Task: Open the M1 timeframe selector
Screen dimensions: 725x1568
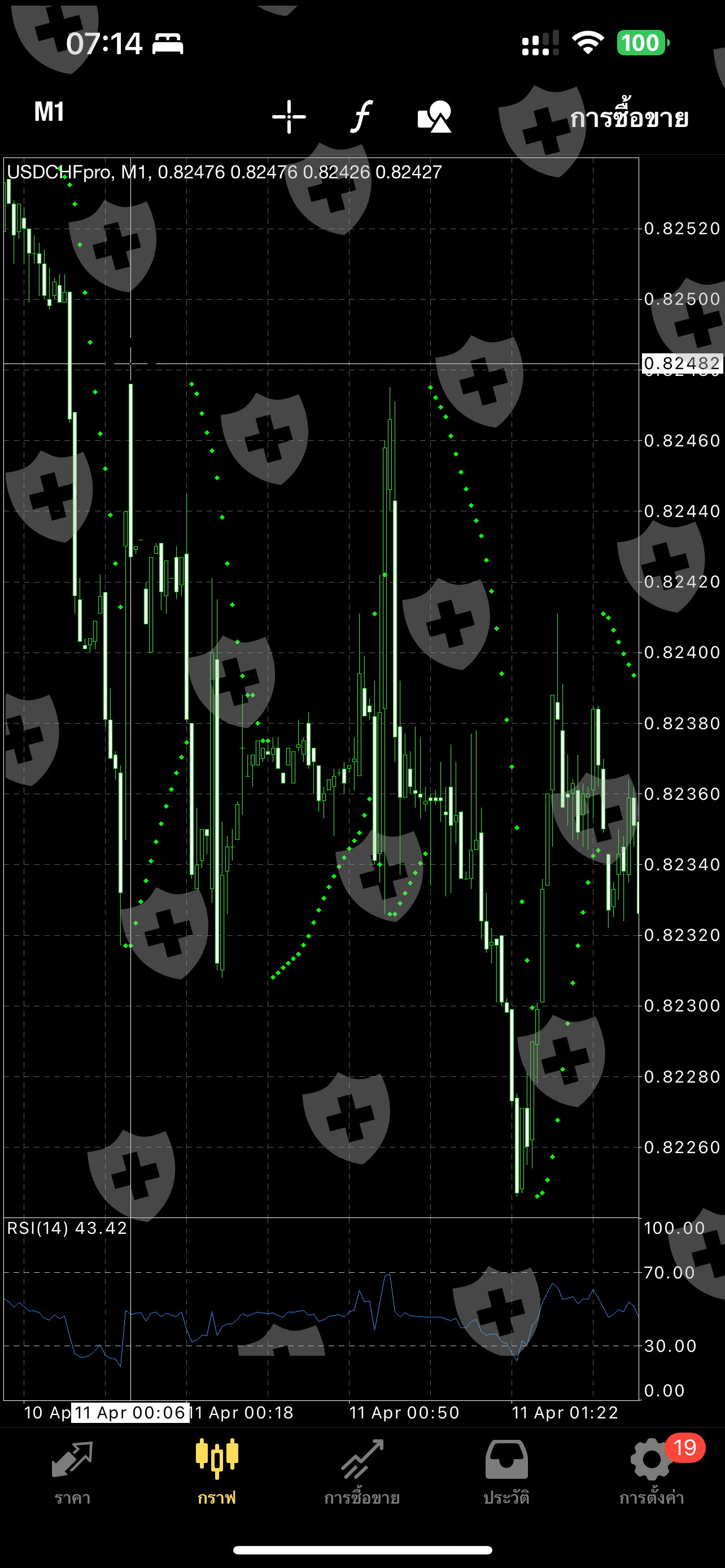Action: (49, 112)
